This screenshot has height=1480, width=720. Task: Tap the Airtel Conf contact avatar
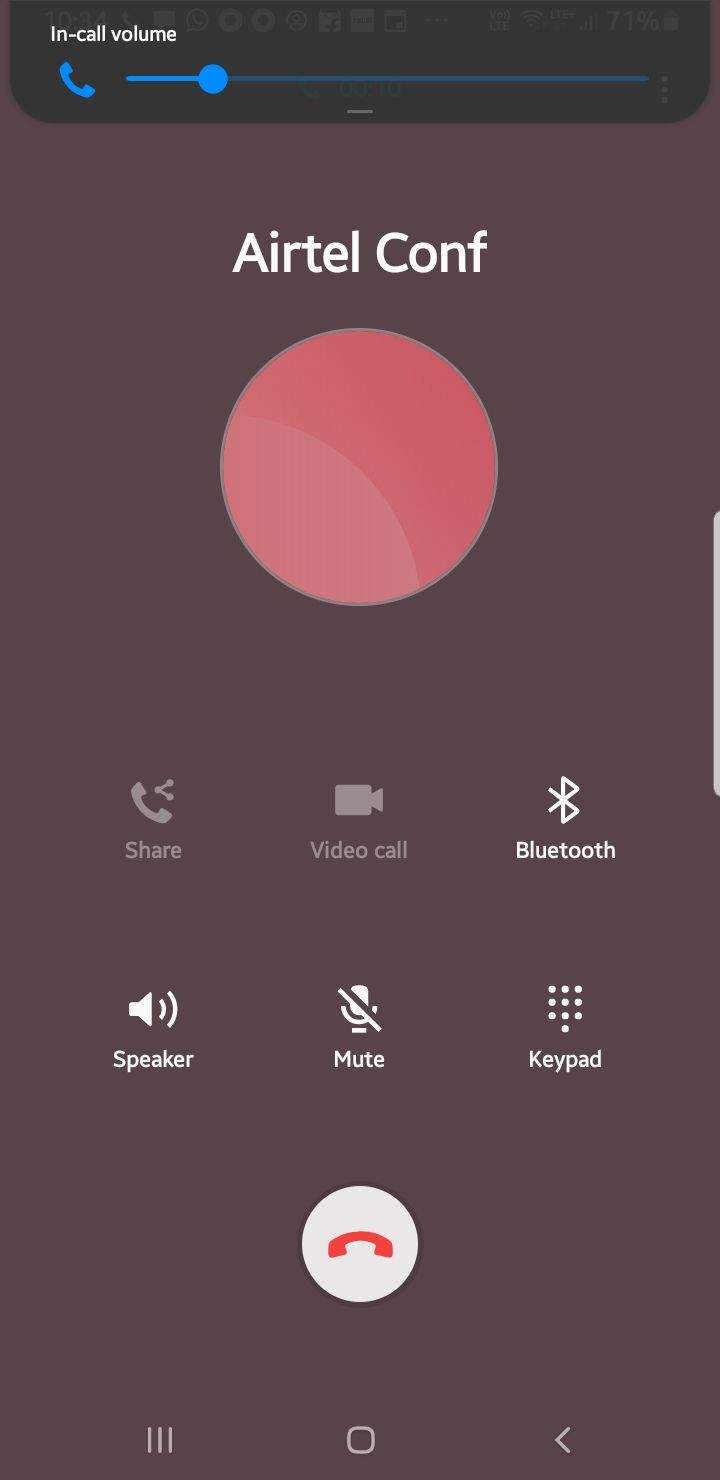pos(359,467)
